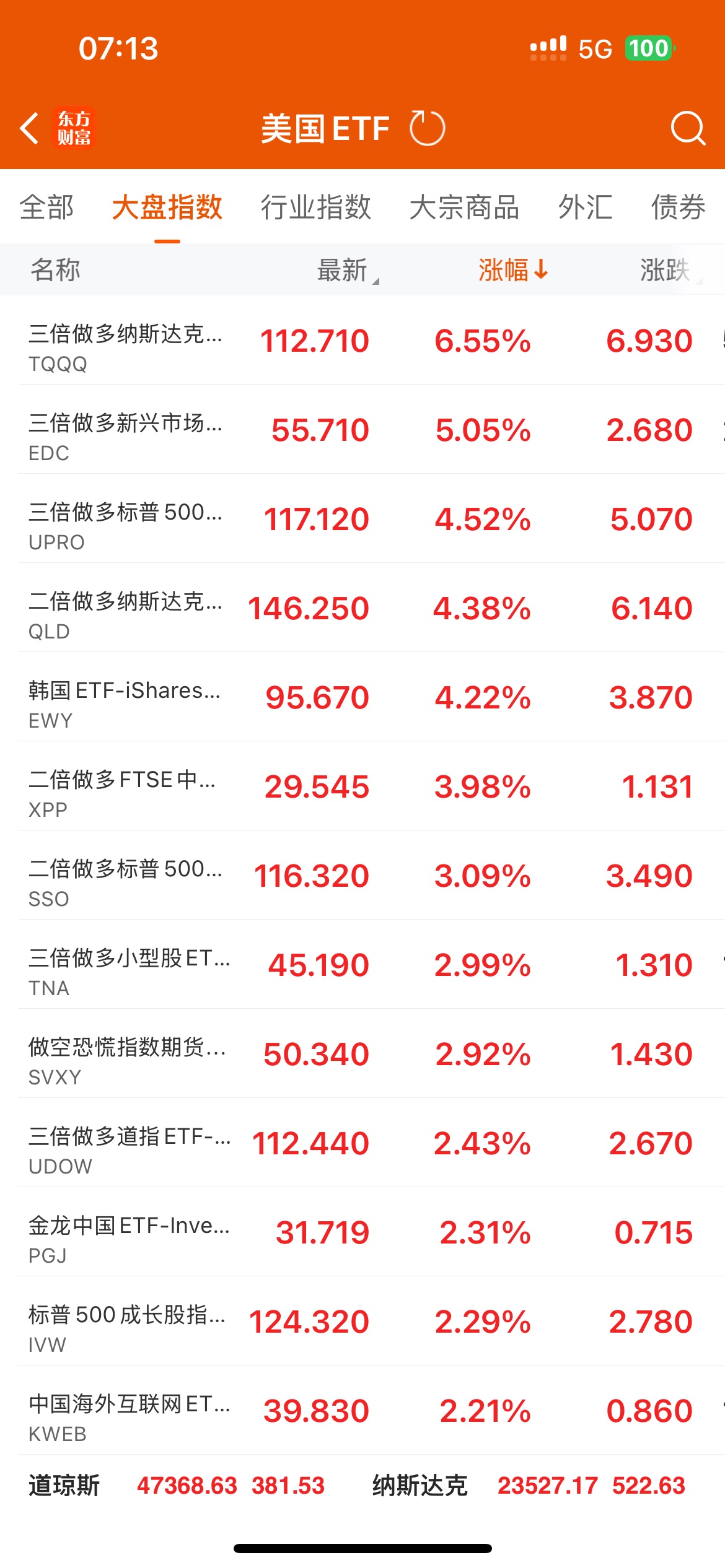Sort the list by 最新 price
The width and height of the screenshot is (725, 1568).
tap(344, 270)
